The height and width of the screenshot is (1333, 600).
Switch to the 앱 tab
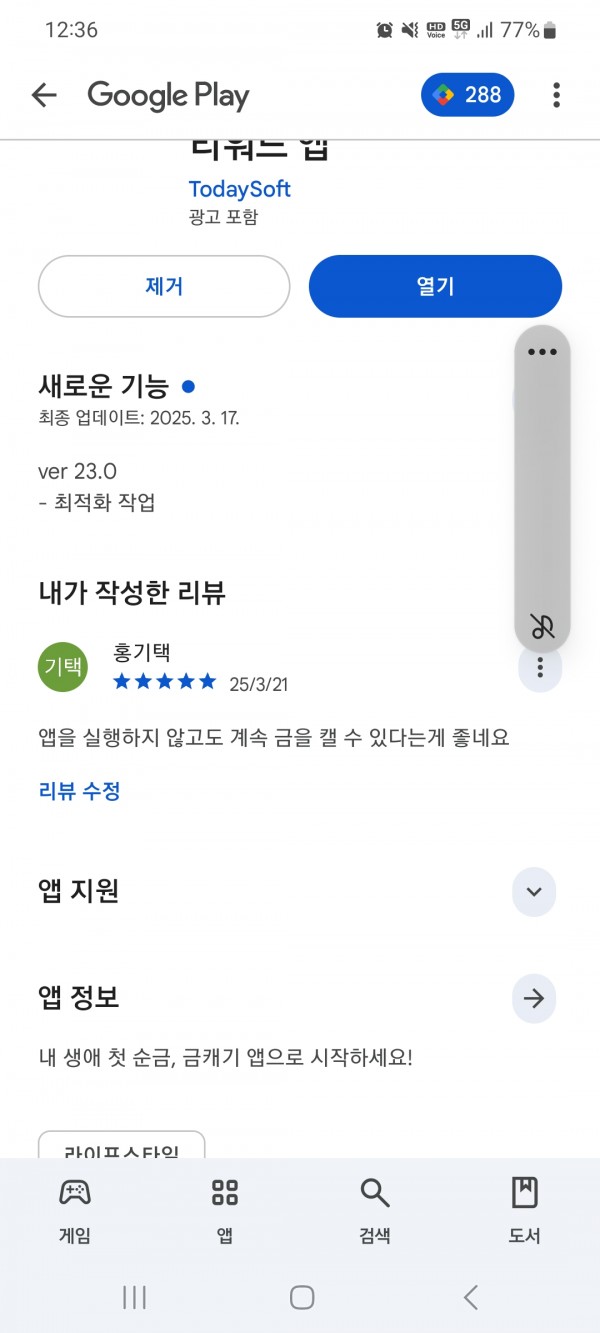pos(225,1210)
